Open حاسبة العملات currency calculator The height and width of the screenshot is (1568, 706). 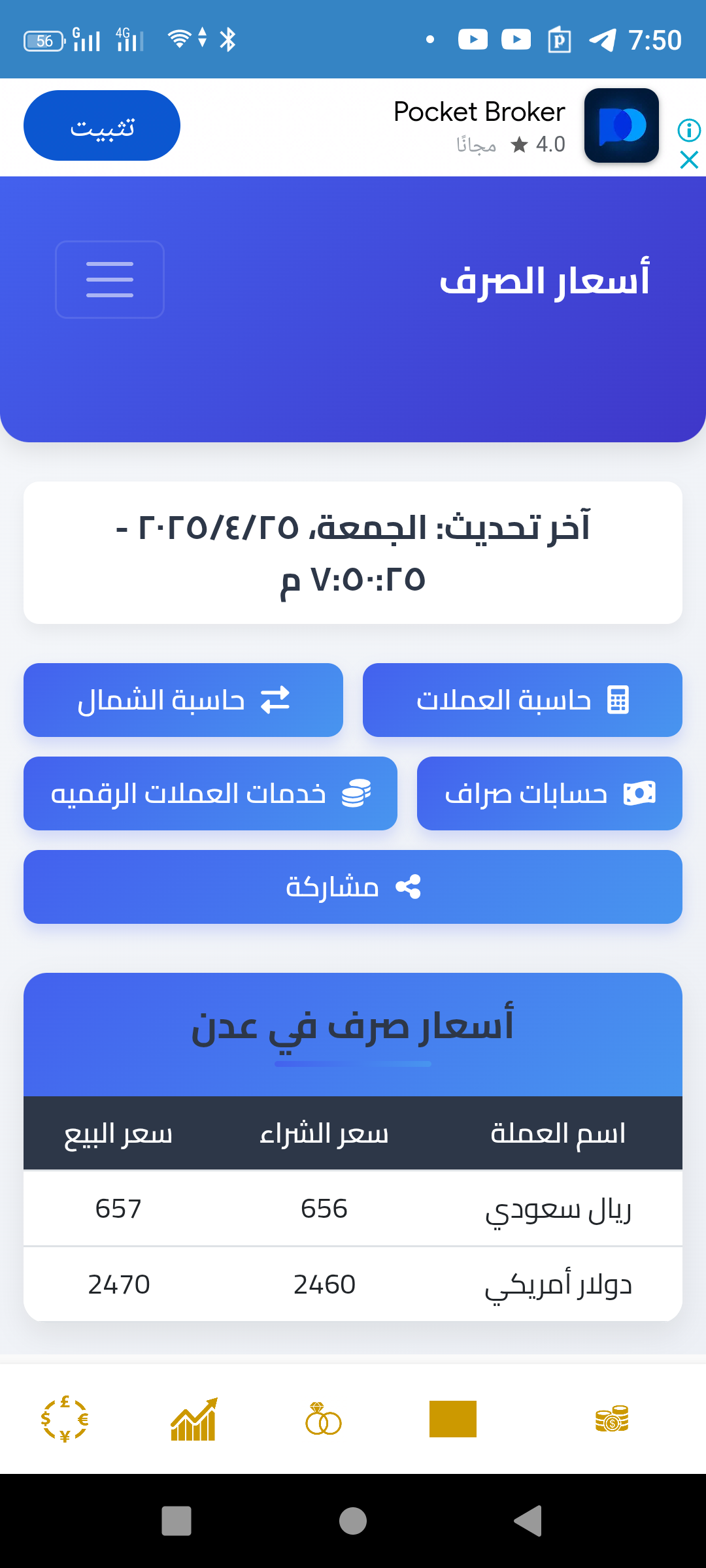522,700
